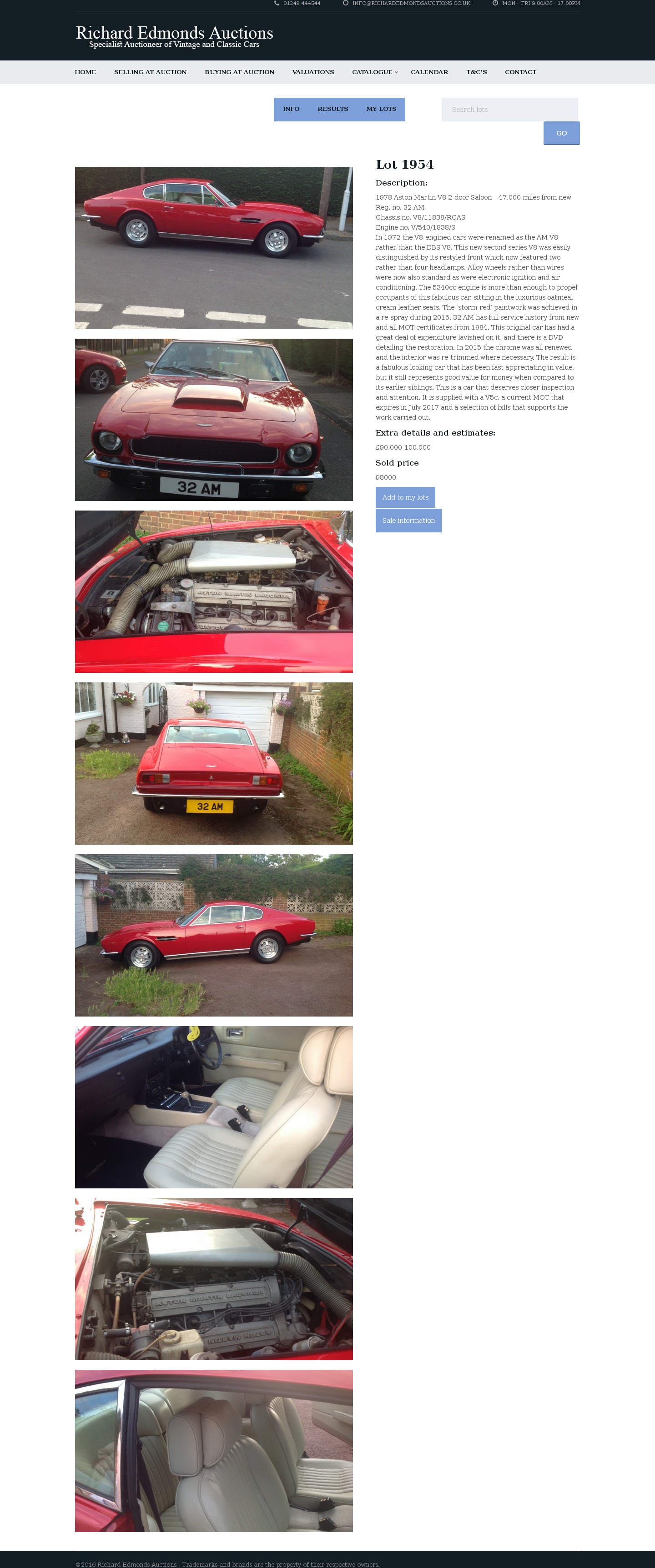Focus the Search lots field
The height and width of the screenshot is (1568, 655).
pyautogui.click(x=509, y=110)
